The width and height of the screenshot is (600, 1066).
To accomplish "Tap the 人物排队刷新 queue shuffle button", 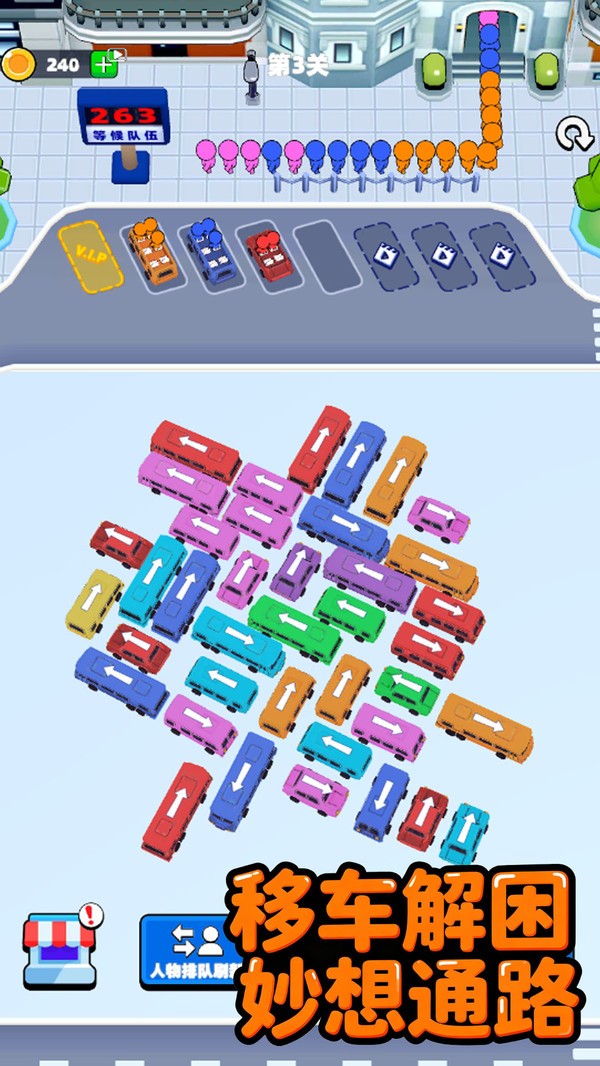I will (x=185, y=951).
